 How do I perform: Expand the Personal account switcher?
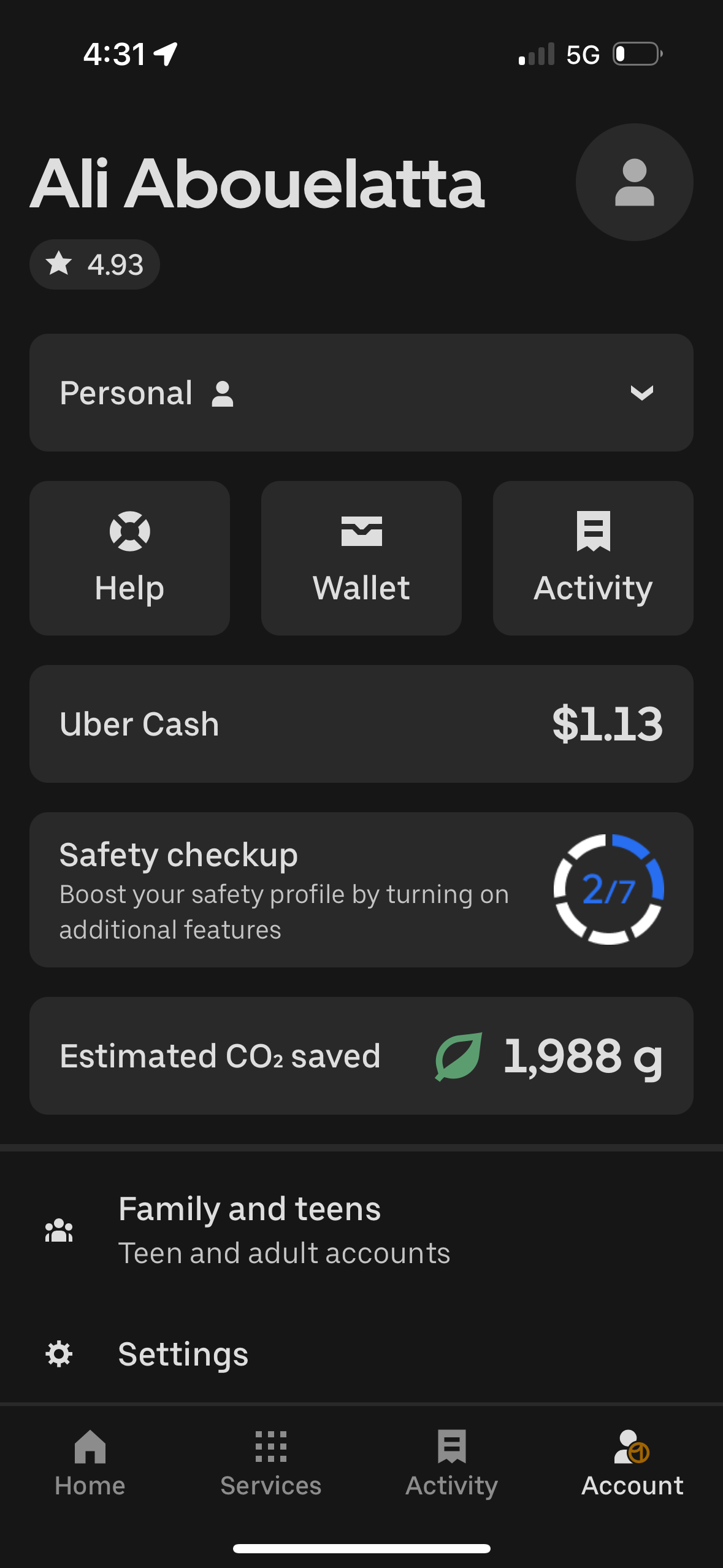coord(361,393)
